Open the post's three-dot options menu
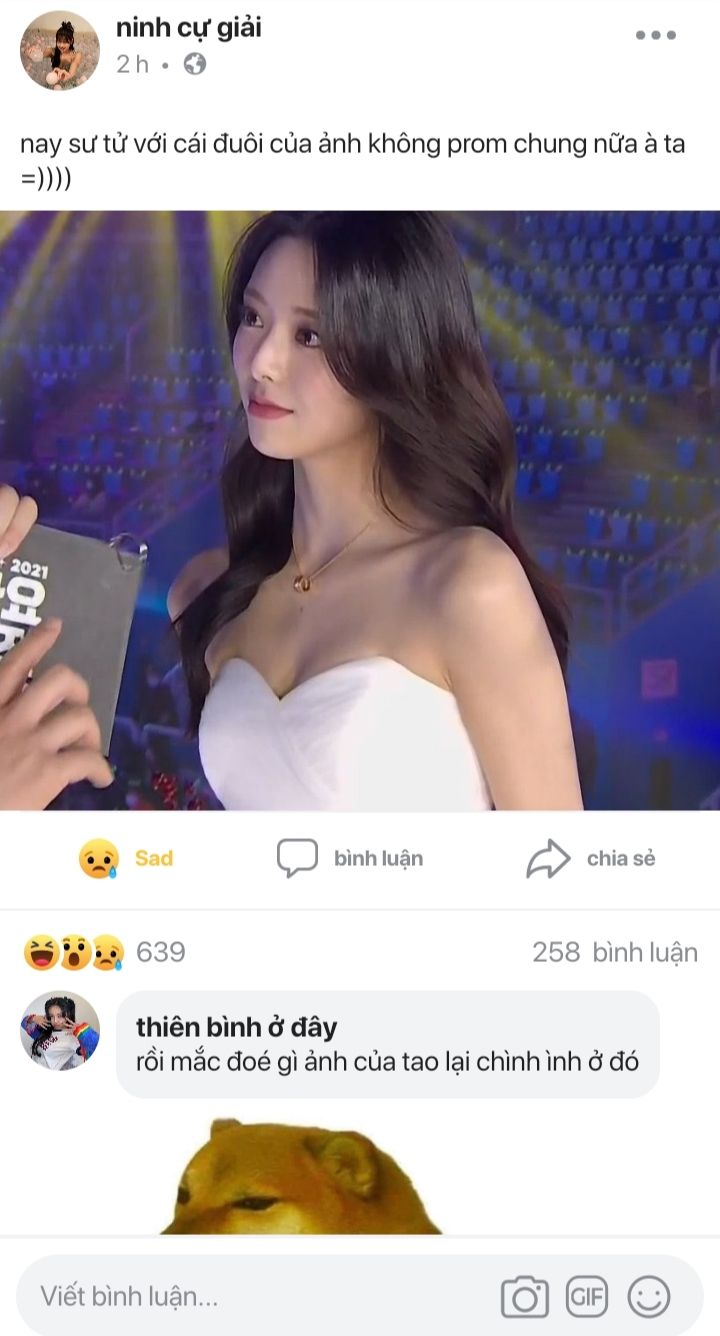The image size is (720, 1336). click(656, 35)
